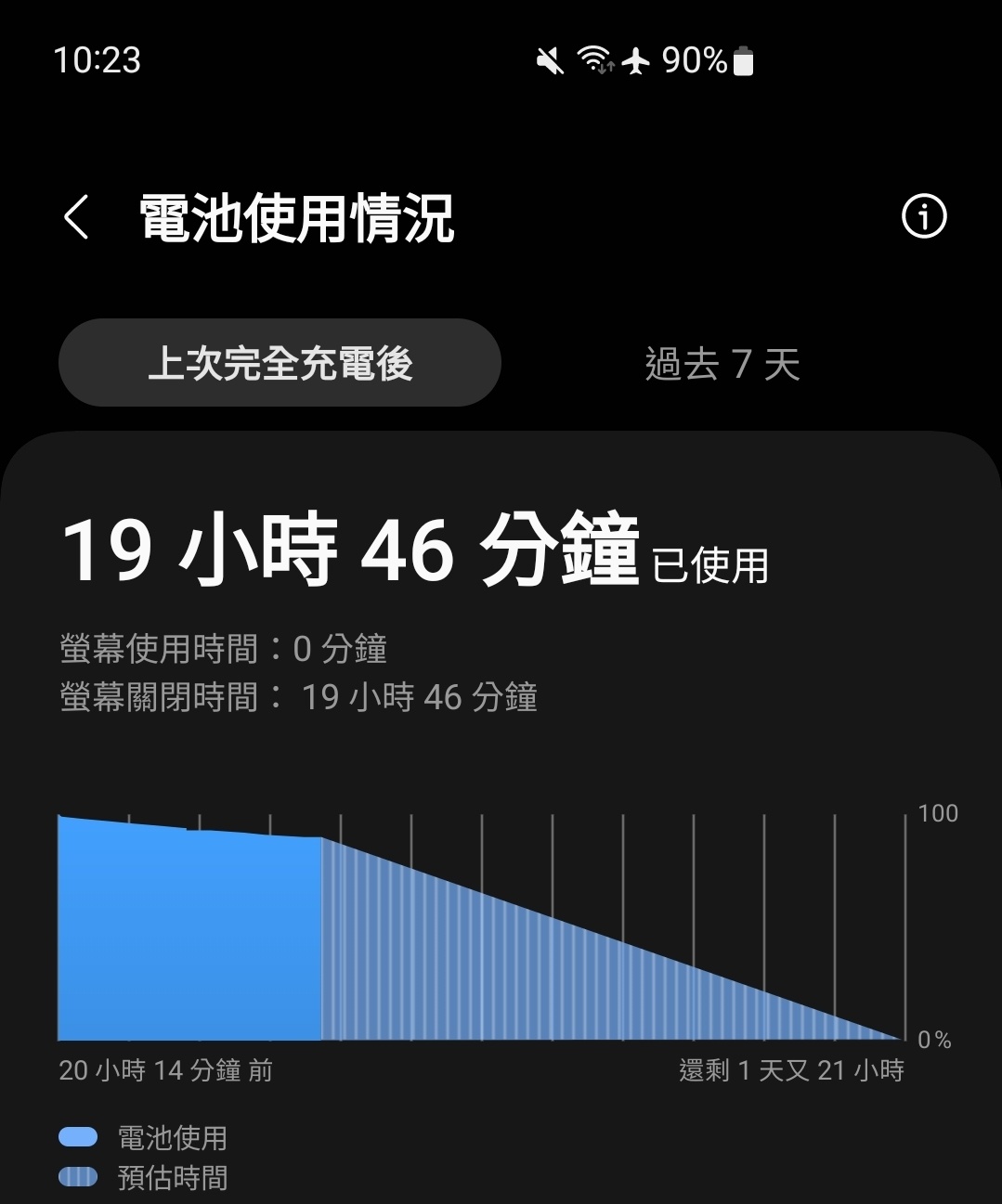1002x1204 pixels.
Task: Switch to the 過去 7 天 tab
Action: pyautogui.click(x=722, y=364)
